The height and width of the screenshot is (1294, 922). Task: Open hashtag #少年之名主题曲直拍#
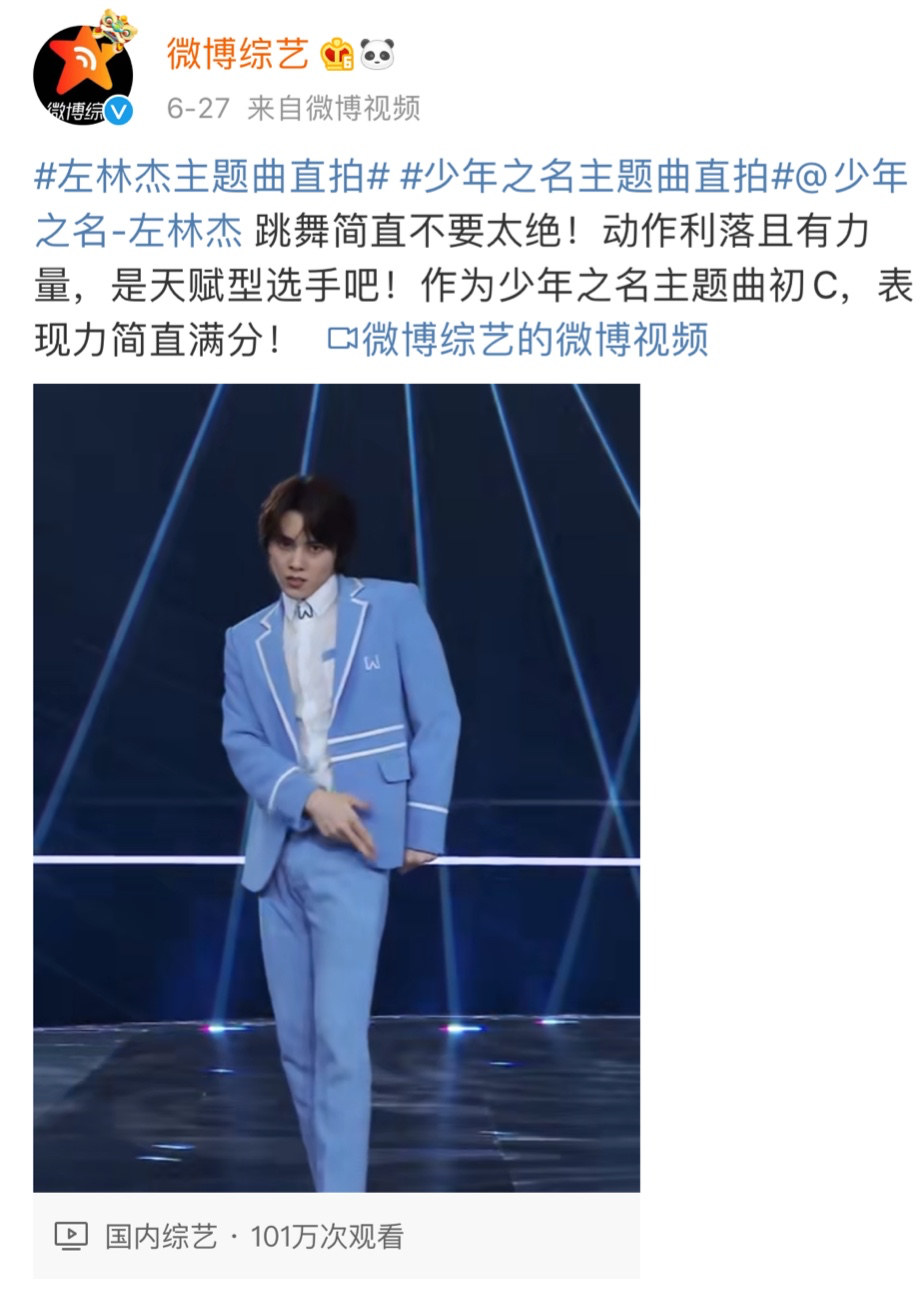(585, 179)
